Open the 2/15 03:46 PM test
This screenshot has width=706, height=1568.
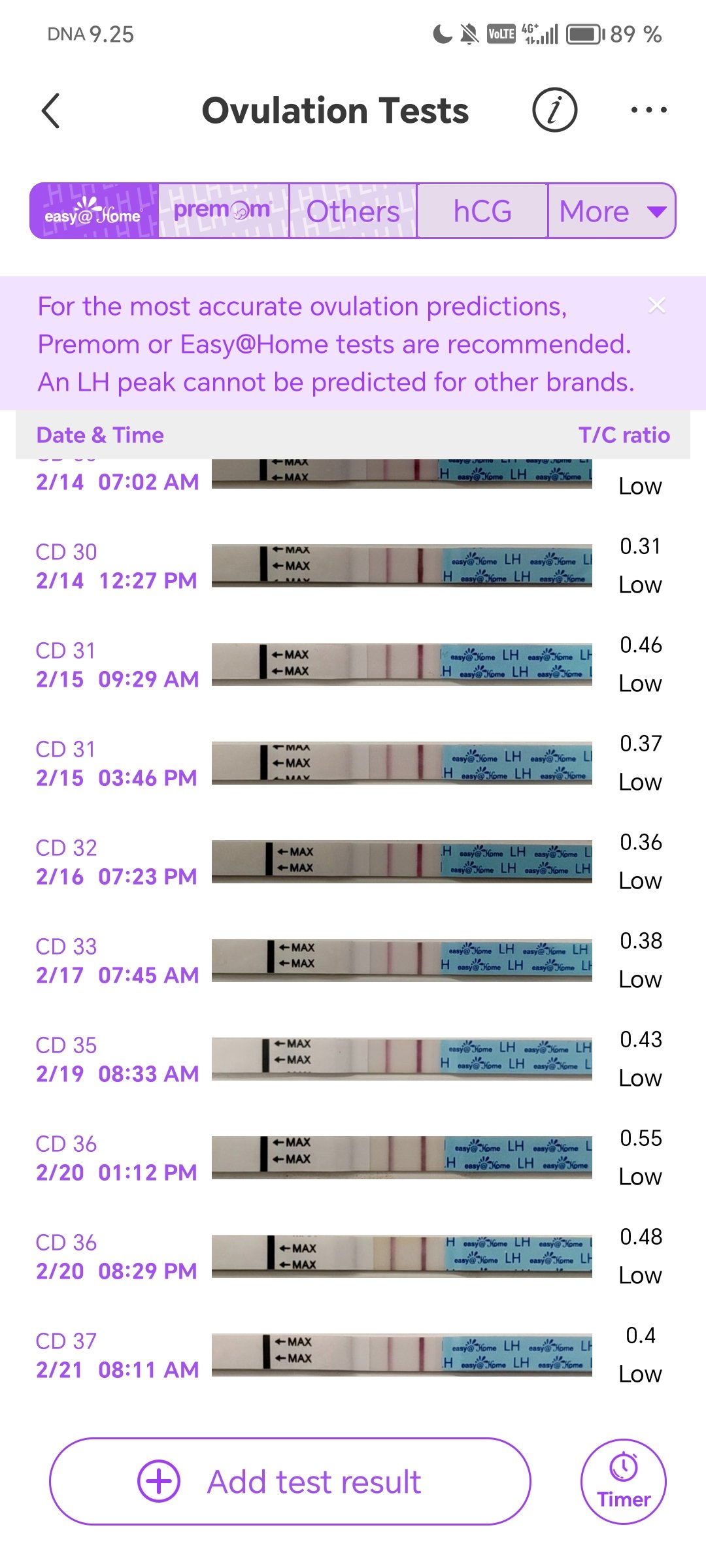tap(353, 764)
